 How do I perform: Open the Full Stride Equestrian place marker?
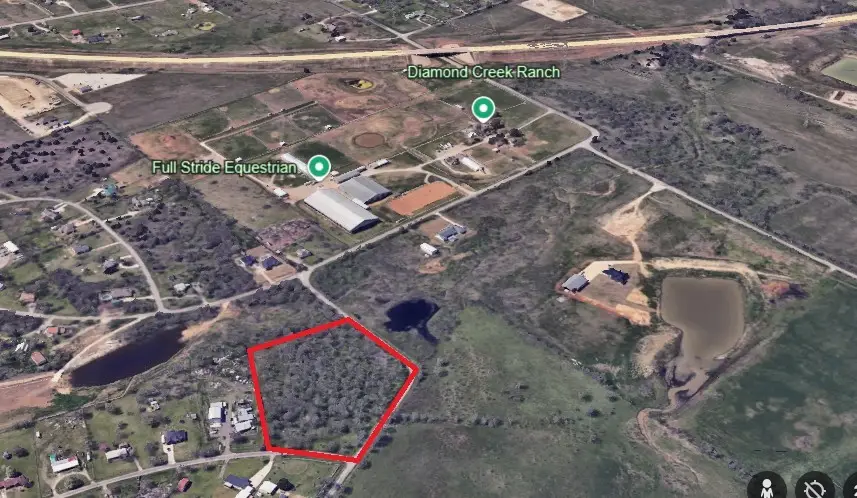click(319, 166)
